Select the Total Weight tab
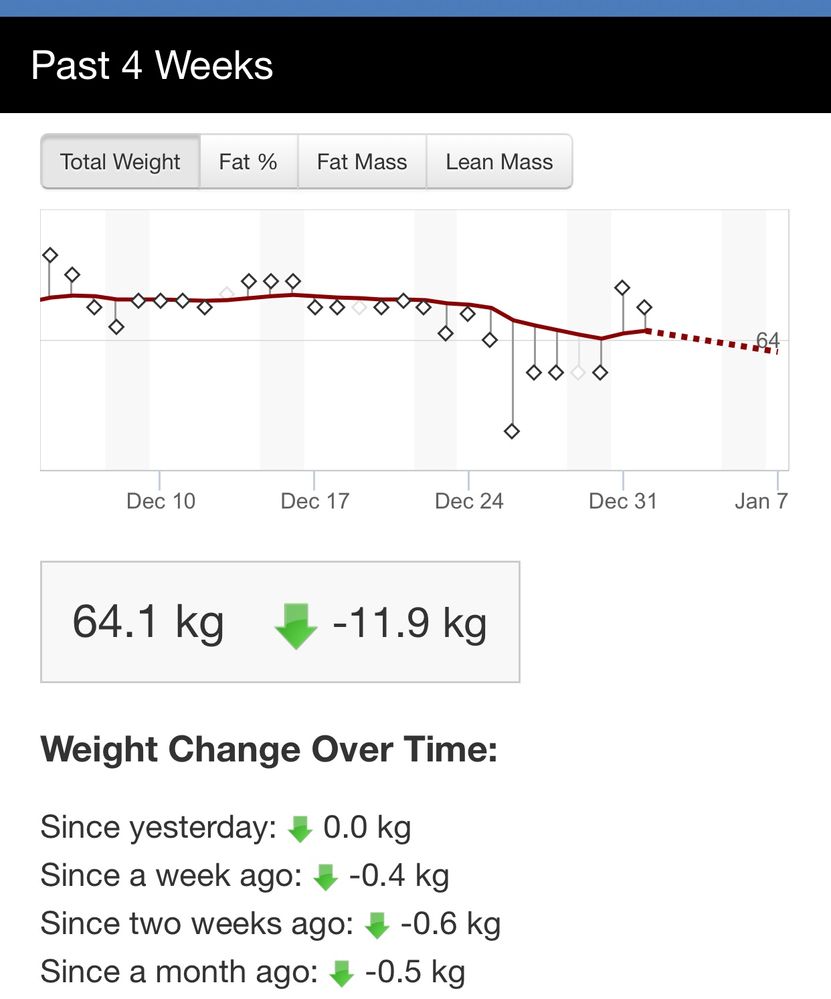Viewport: 831px width, 999px height. point(120,162)
